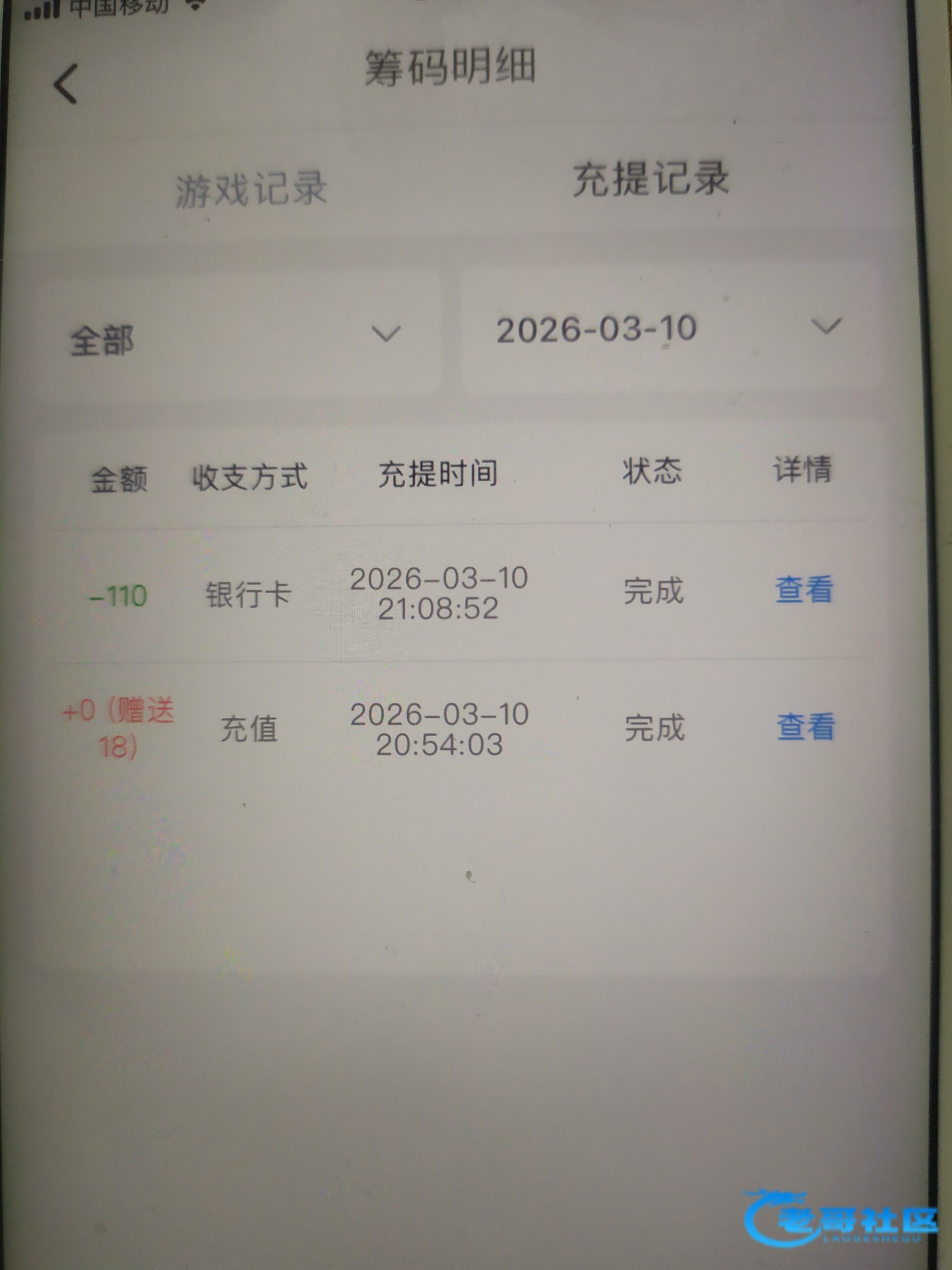
Task: Select the 充提记录 tab
Action: coord(650,179)
